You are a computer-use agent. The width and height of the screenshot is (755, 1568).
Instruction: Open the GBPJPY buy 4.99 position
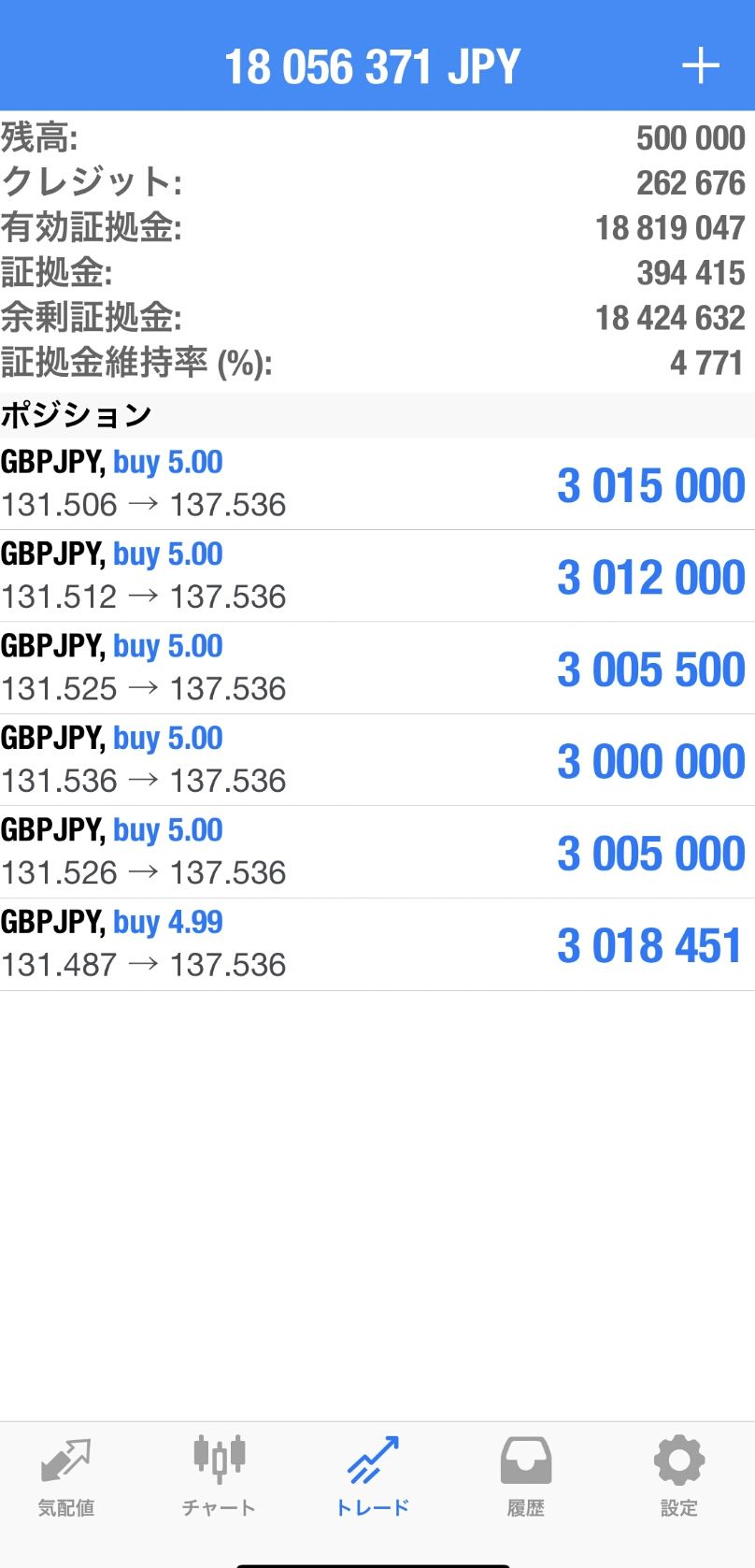click(x=377, y=944)
